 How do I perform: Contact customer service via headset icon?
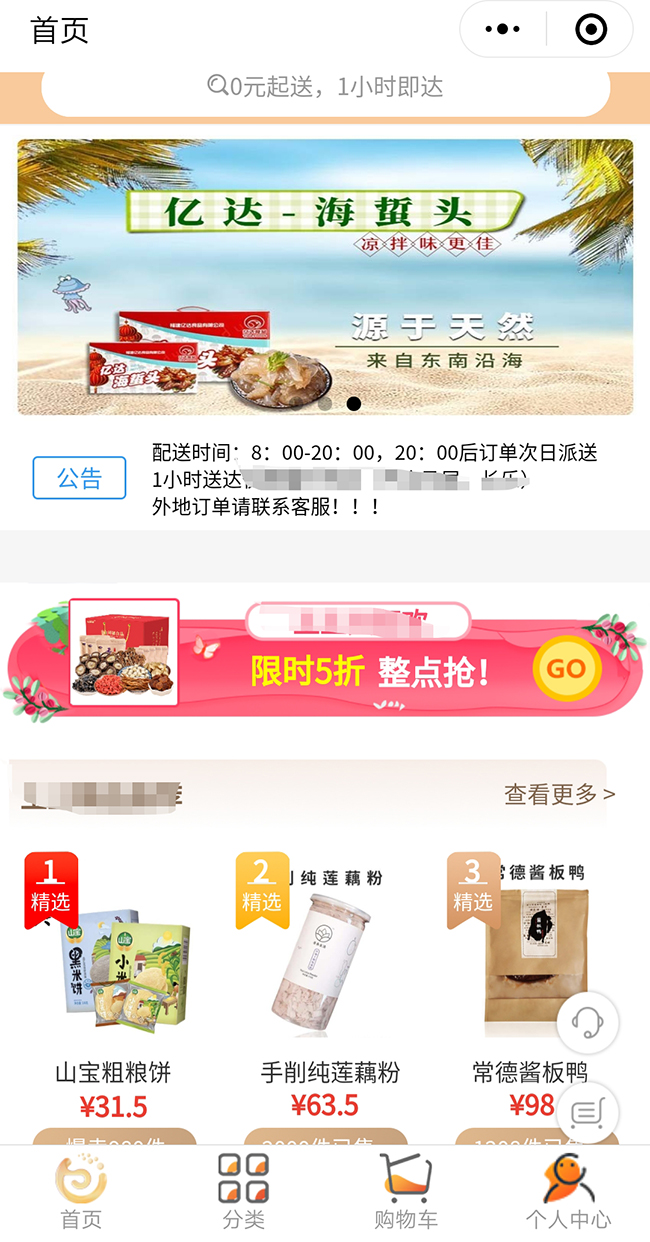tap(586, 1022)
